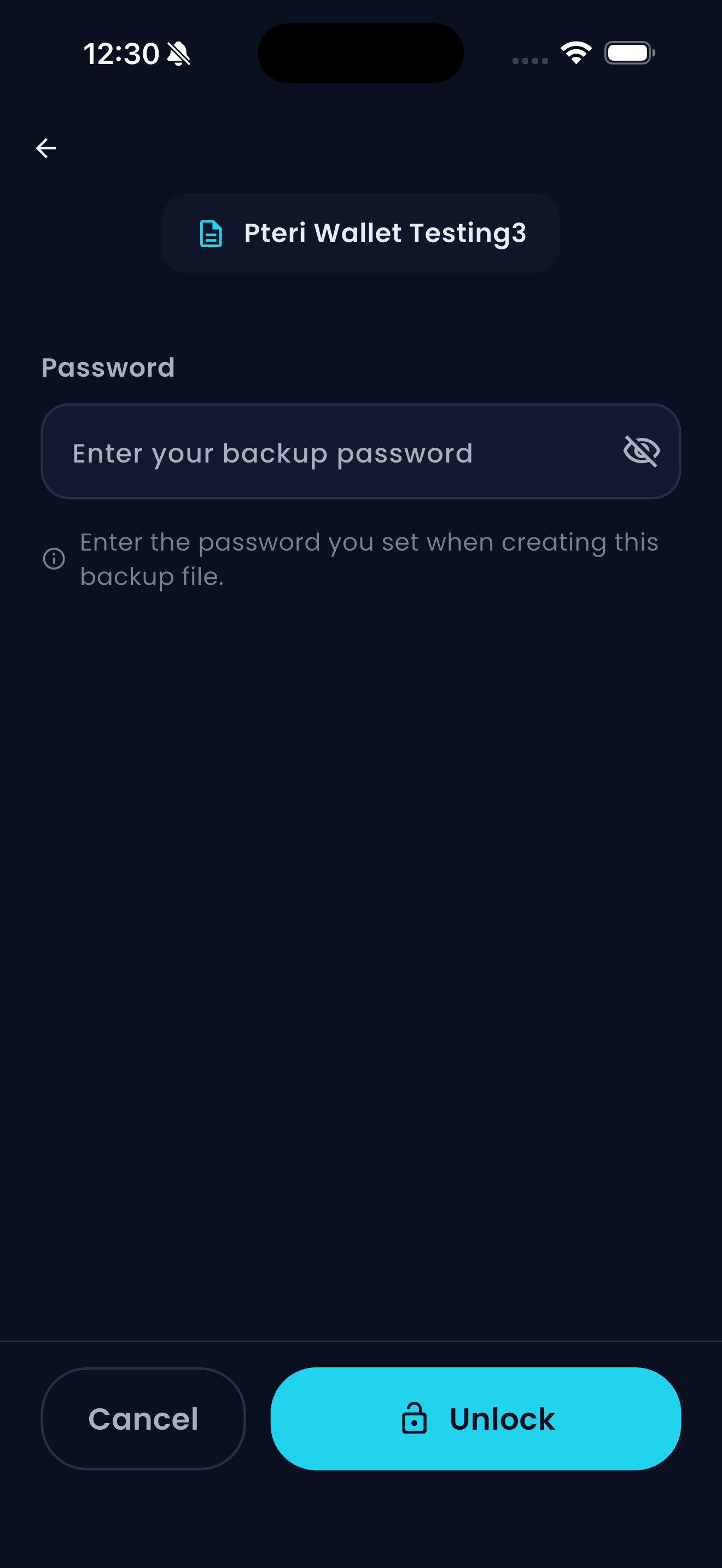Screen dimensions: 722x1568
Task: Click the Wi-Fi icon in the status bar
Action: (576, 53)
